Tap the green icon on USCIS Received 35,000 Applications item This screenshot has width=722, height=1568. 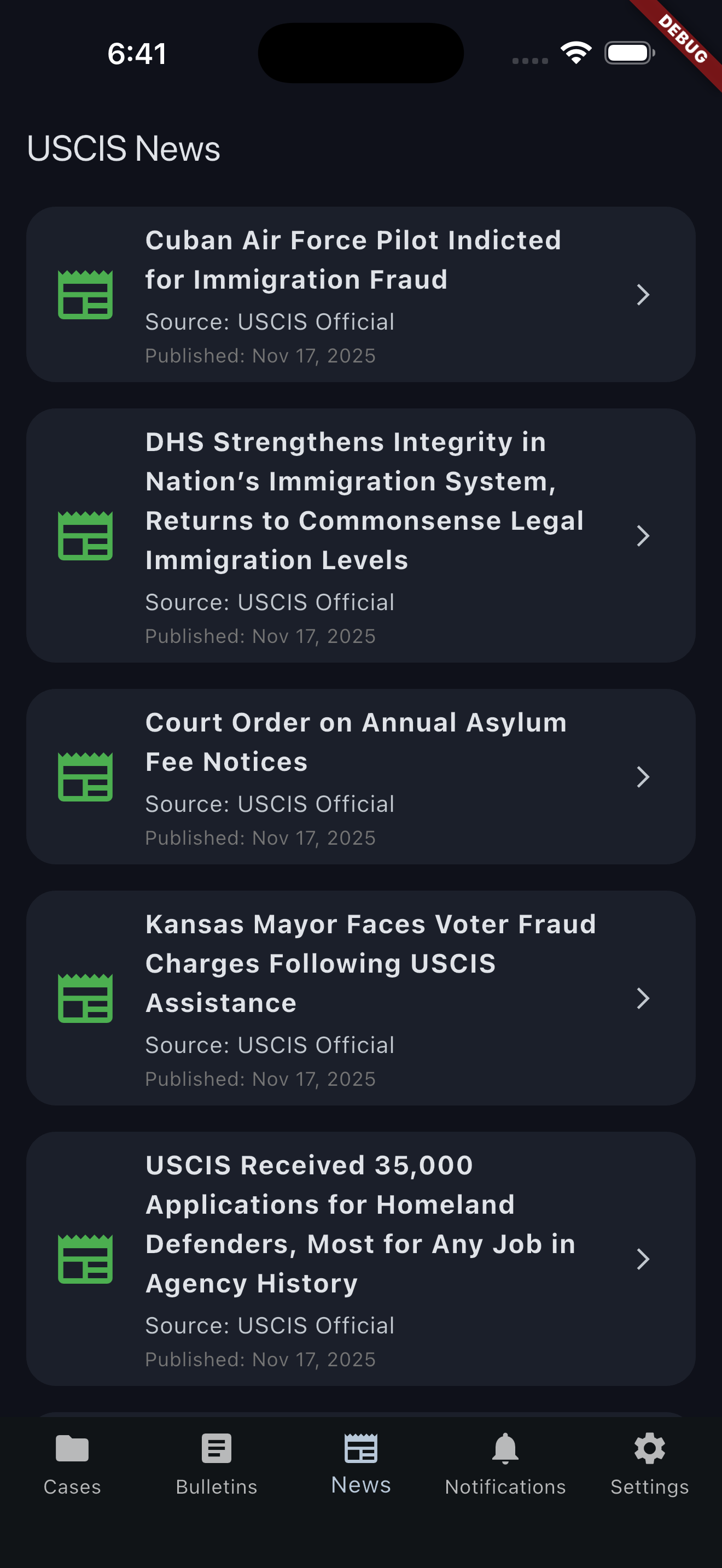pos(85,1260)
